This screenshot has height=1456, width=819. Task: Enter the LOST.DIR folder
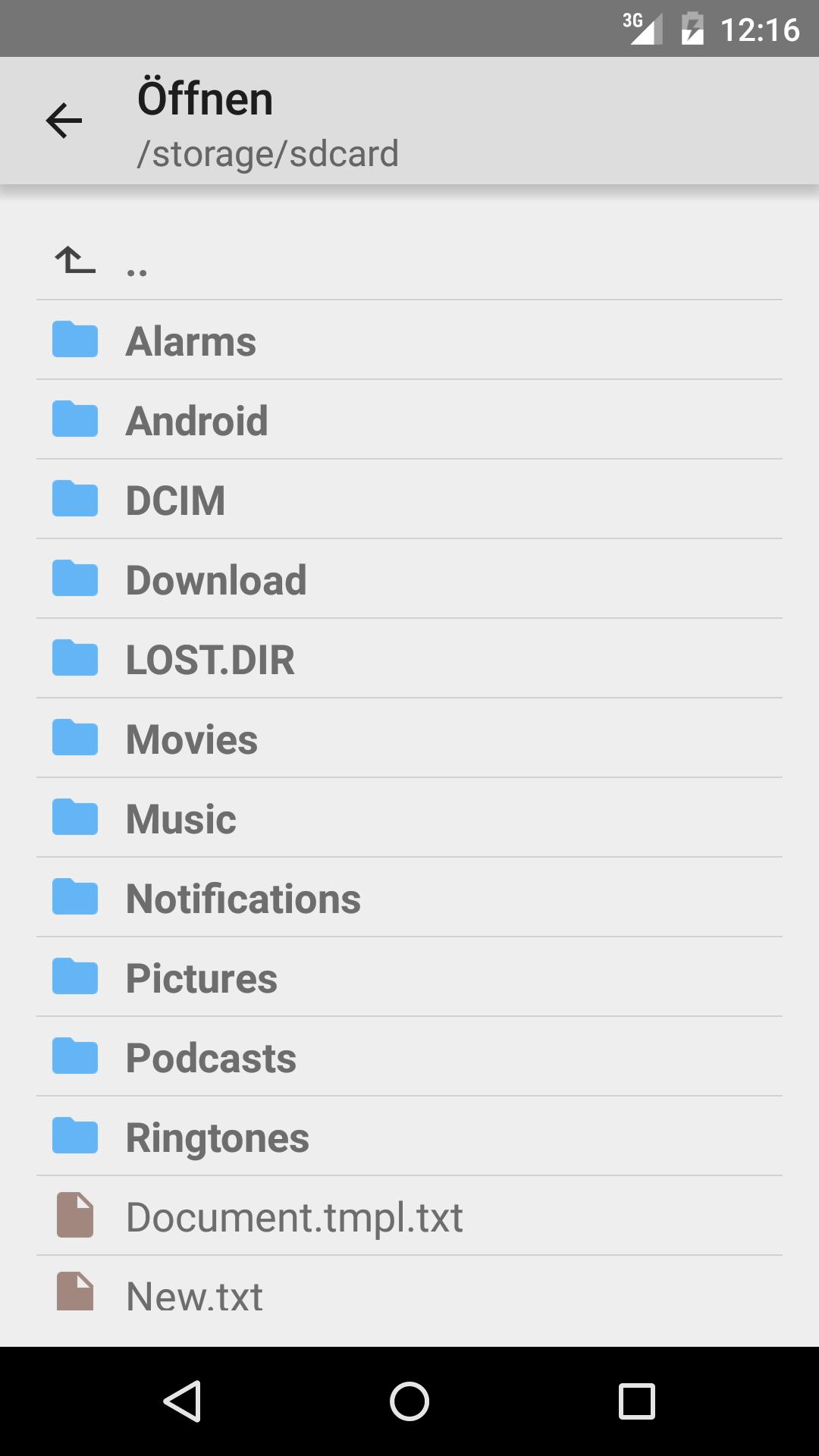(x=409, y=658)
